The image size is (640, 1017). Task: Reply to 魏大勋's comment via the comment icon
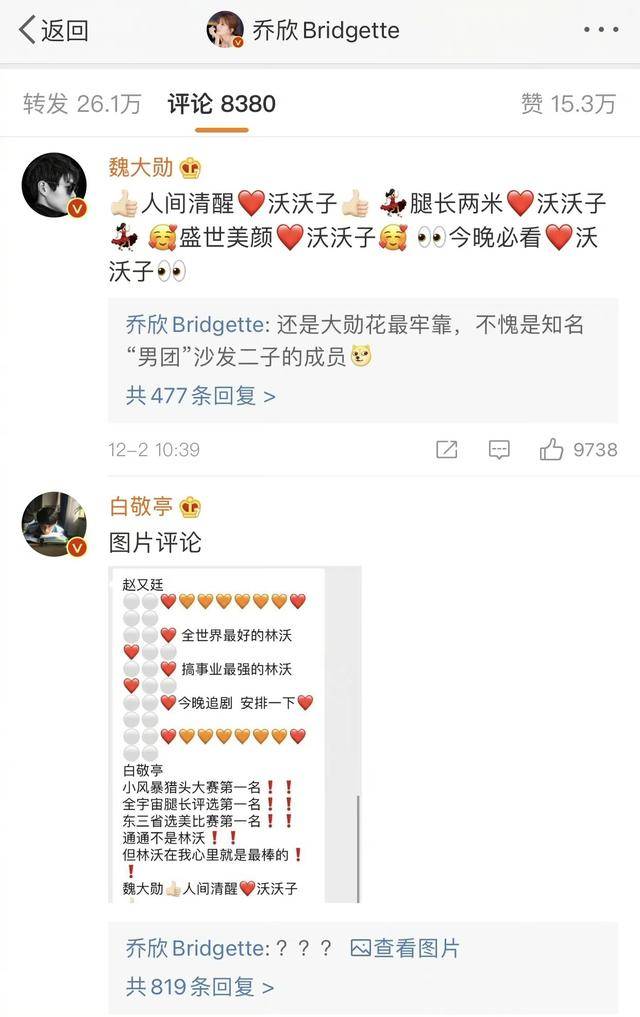pyautogui.click(x=499, y=450)
